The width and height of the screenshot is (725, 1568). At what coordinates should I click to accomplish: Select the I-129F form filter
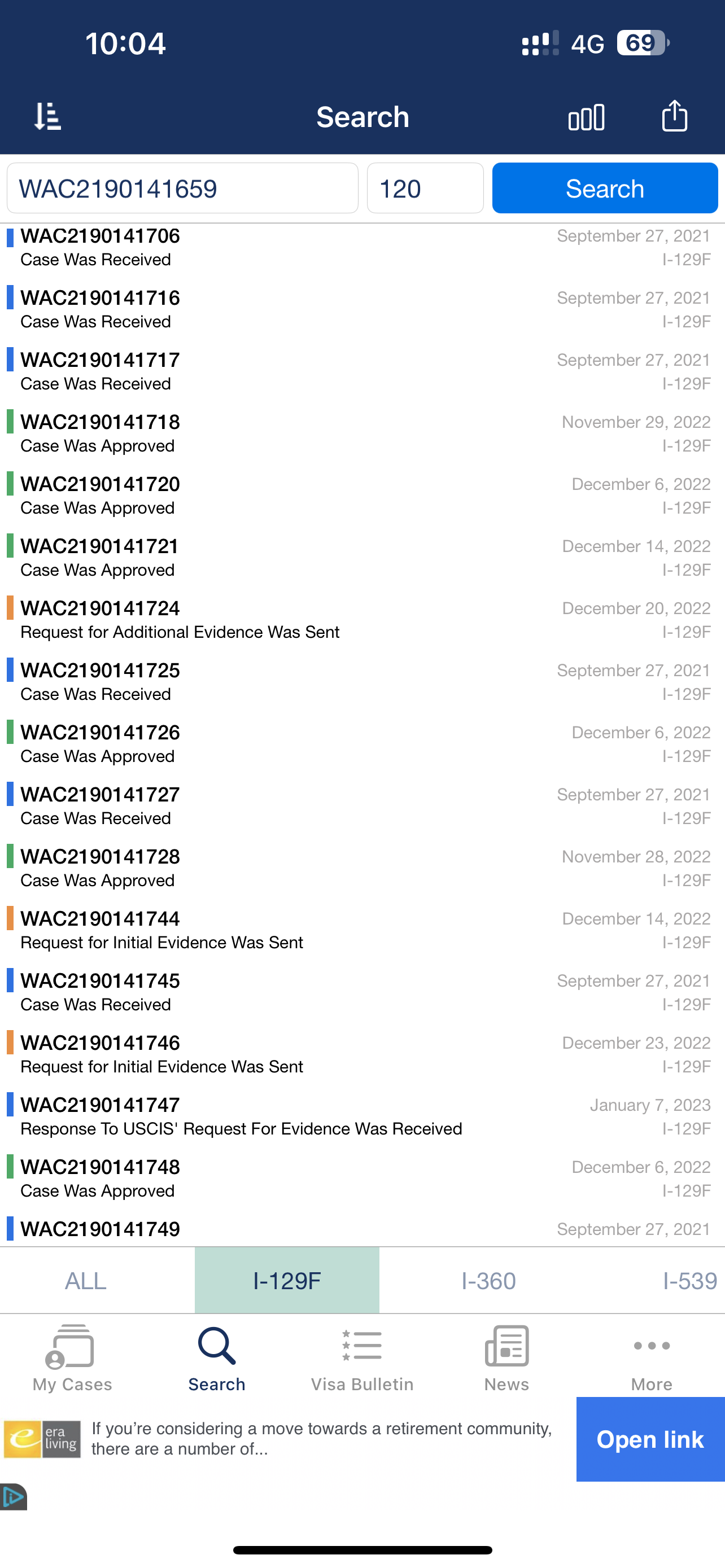287,1281
